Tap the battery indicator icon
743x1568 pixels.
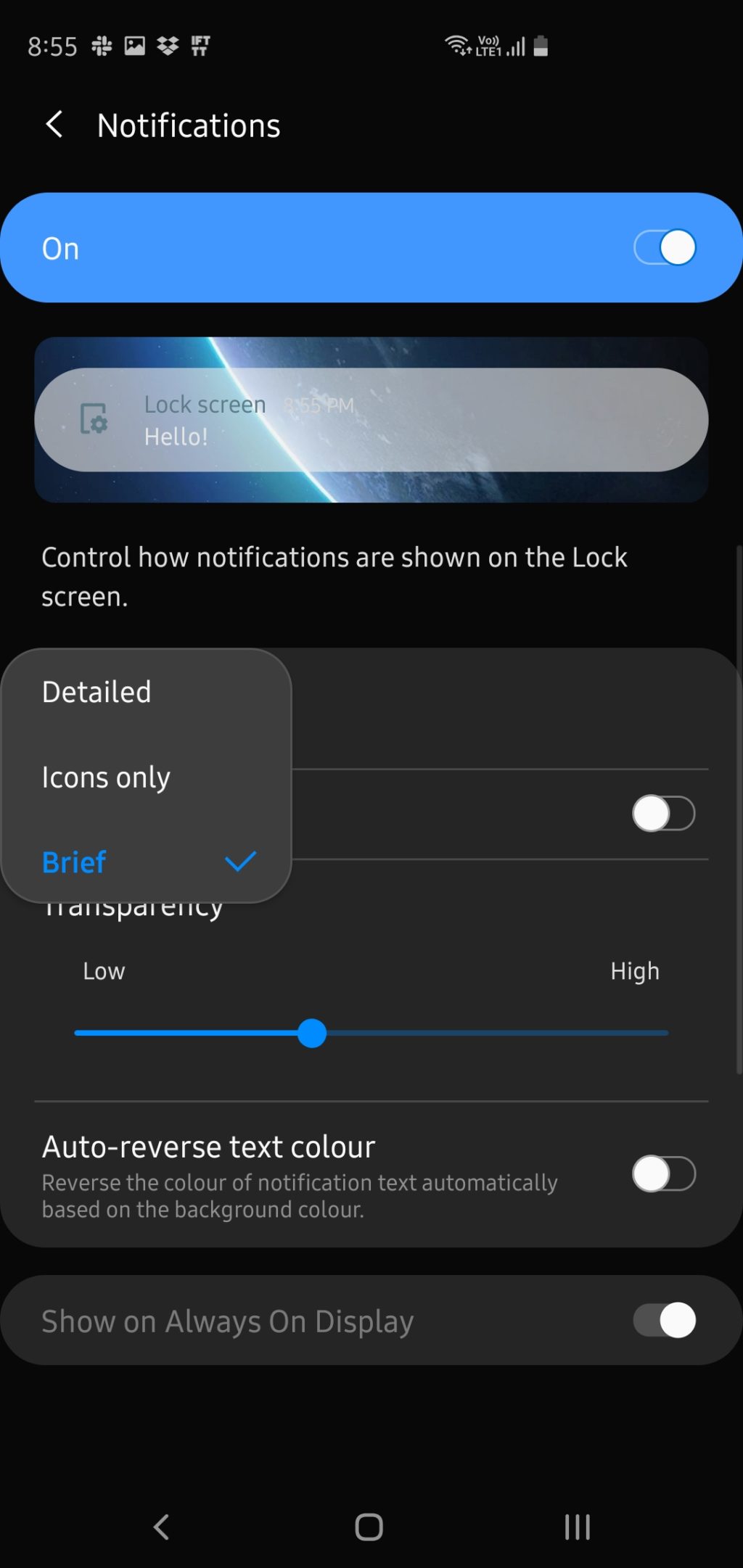(x=540, y=46)
